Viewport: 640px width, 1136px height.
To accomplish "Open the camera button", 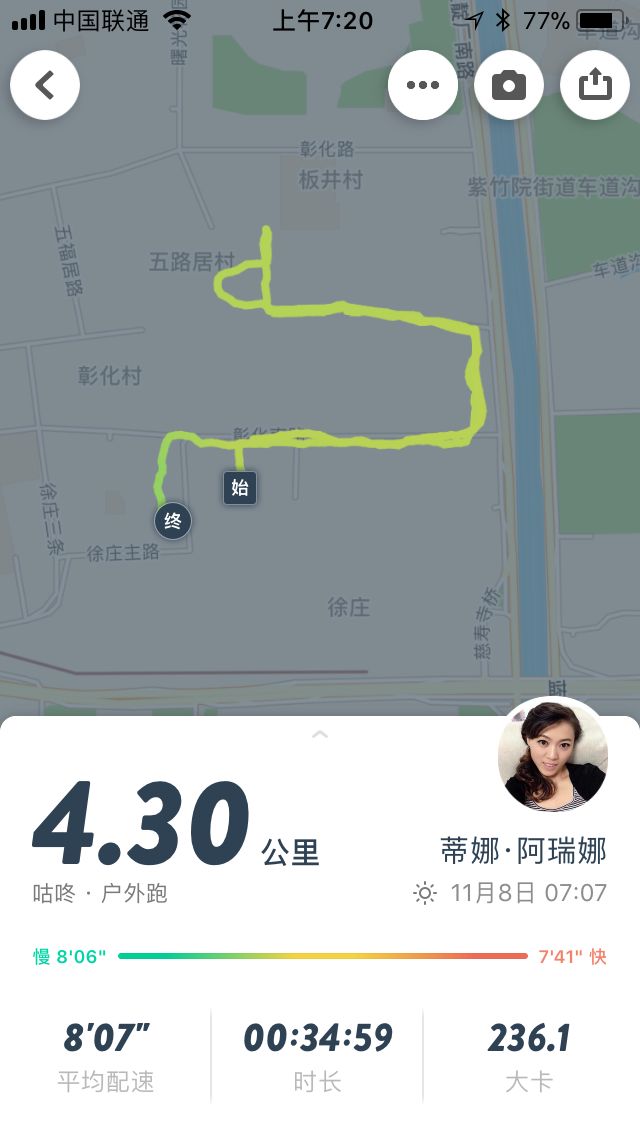I will coord(509,85).
